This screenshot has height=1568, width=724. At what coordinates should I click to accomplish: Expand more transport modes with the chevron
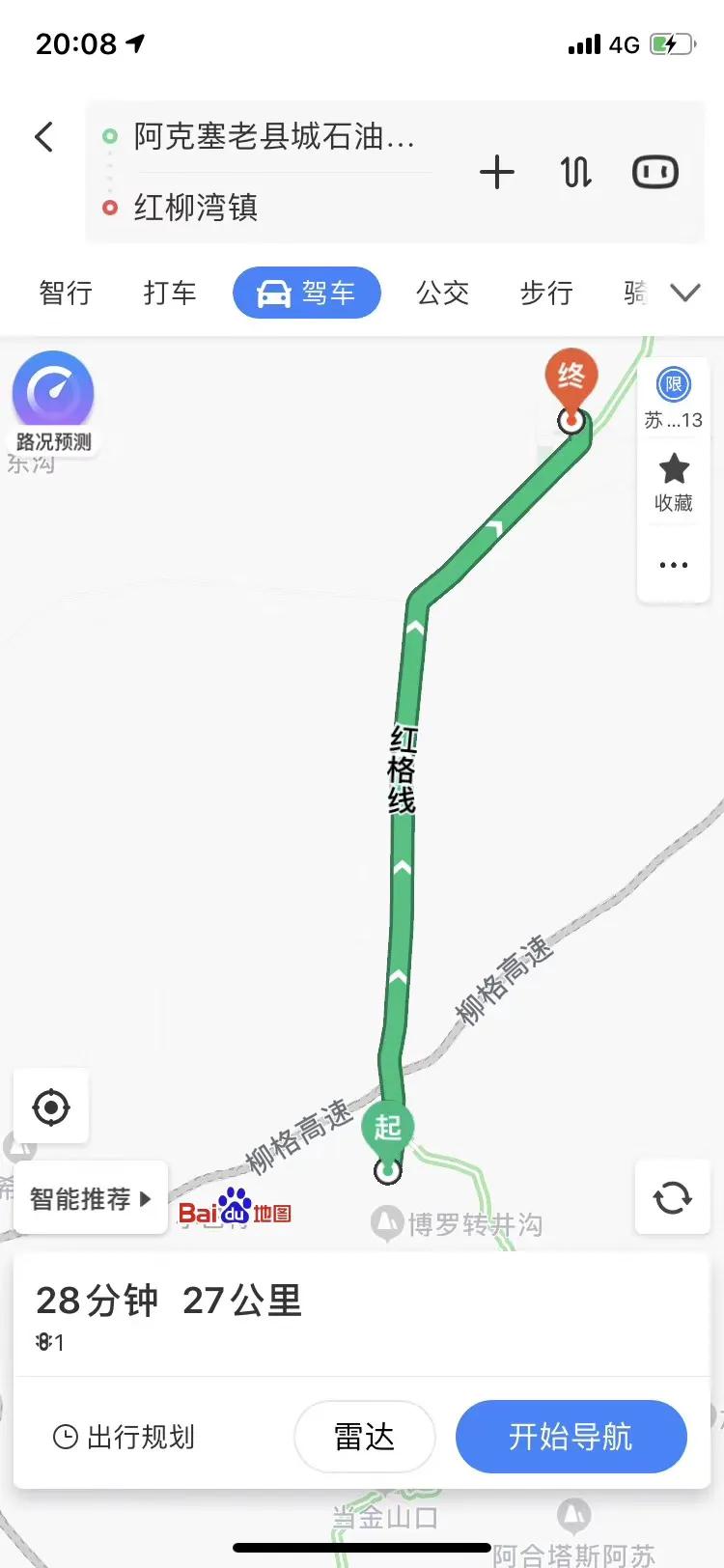pos(685,293)
